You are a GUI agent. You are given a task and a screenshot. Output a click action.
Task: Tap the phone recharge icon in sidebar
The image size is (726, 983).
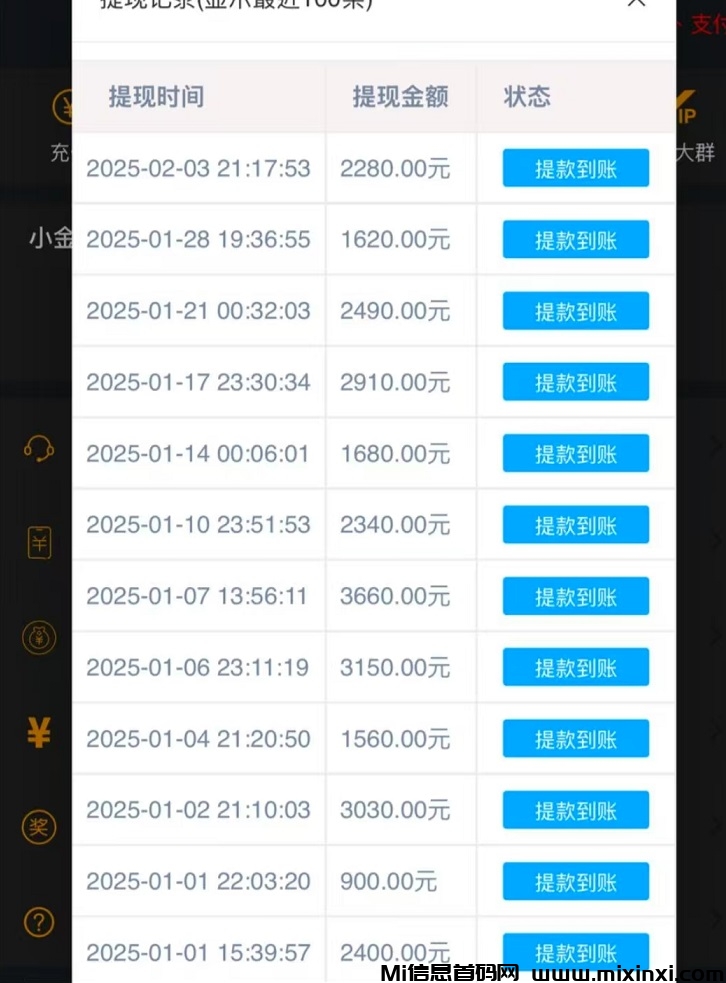click(38, 544)
